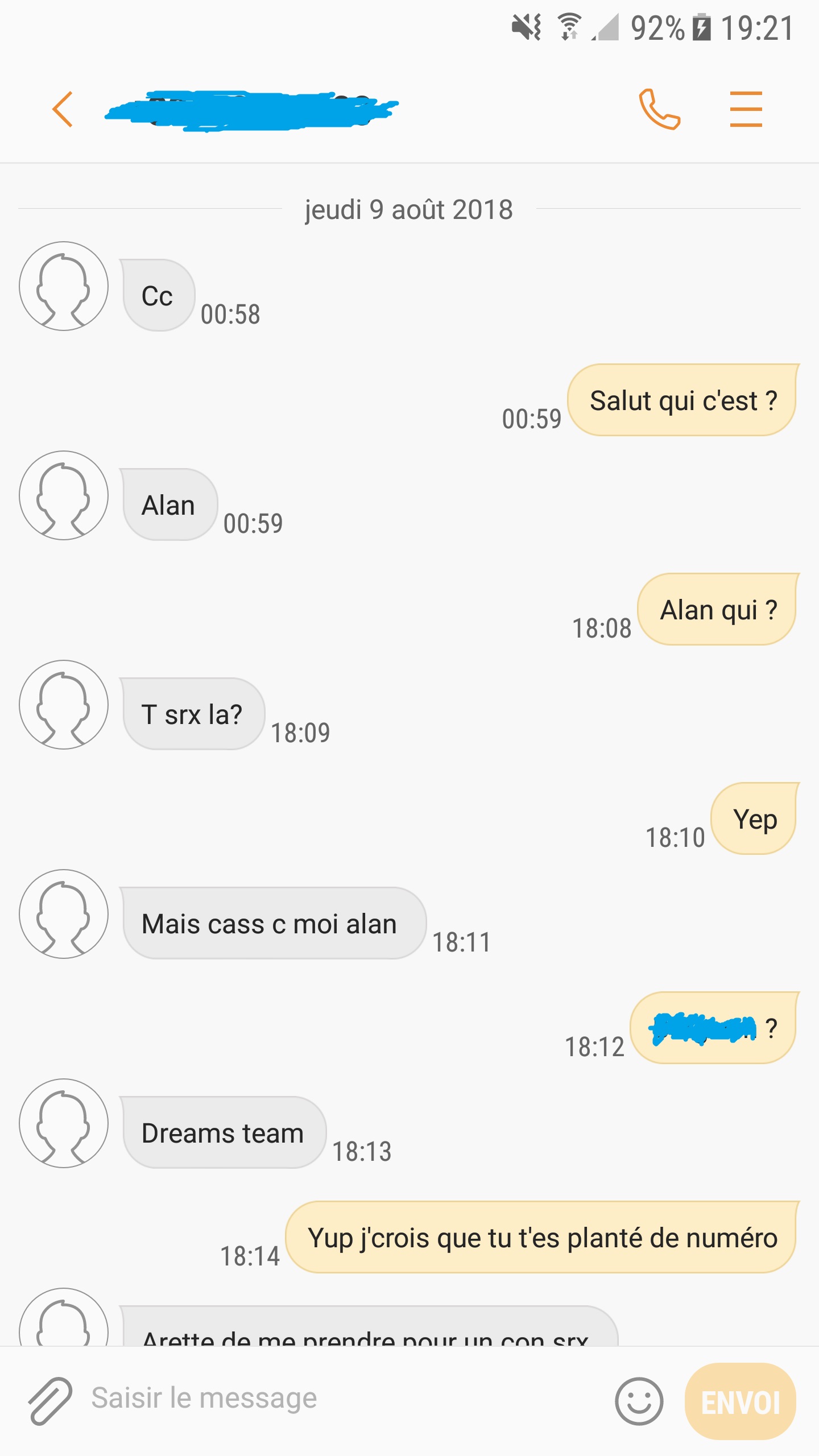Tap the censored contact name header
This screenshot has width=819, height=1456.
tap(250, 111)
